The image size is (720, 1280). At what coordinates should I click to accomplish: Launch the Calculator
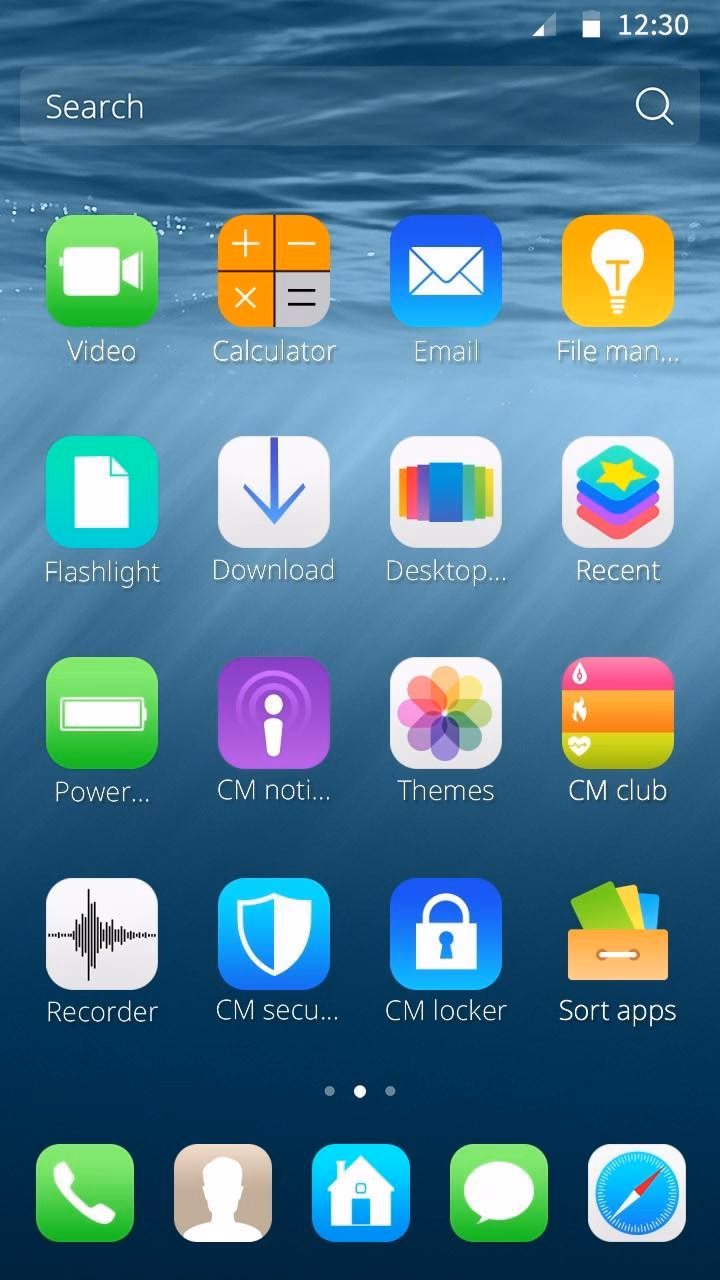coord(273,271)
